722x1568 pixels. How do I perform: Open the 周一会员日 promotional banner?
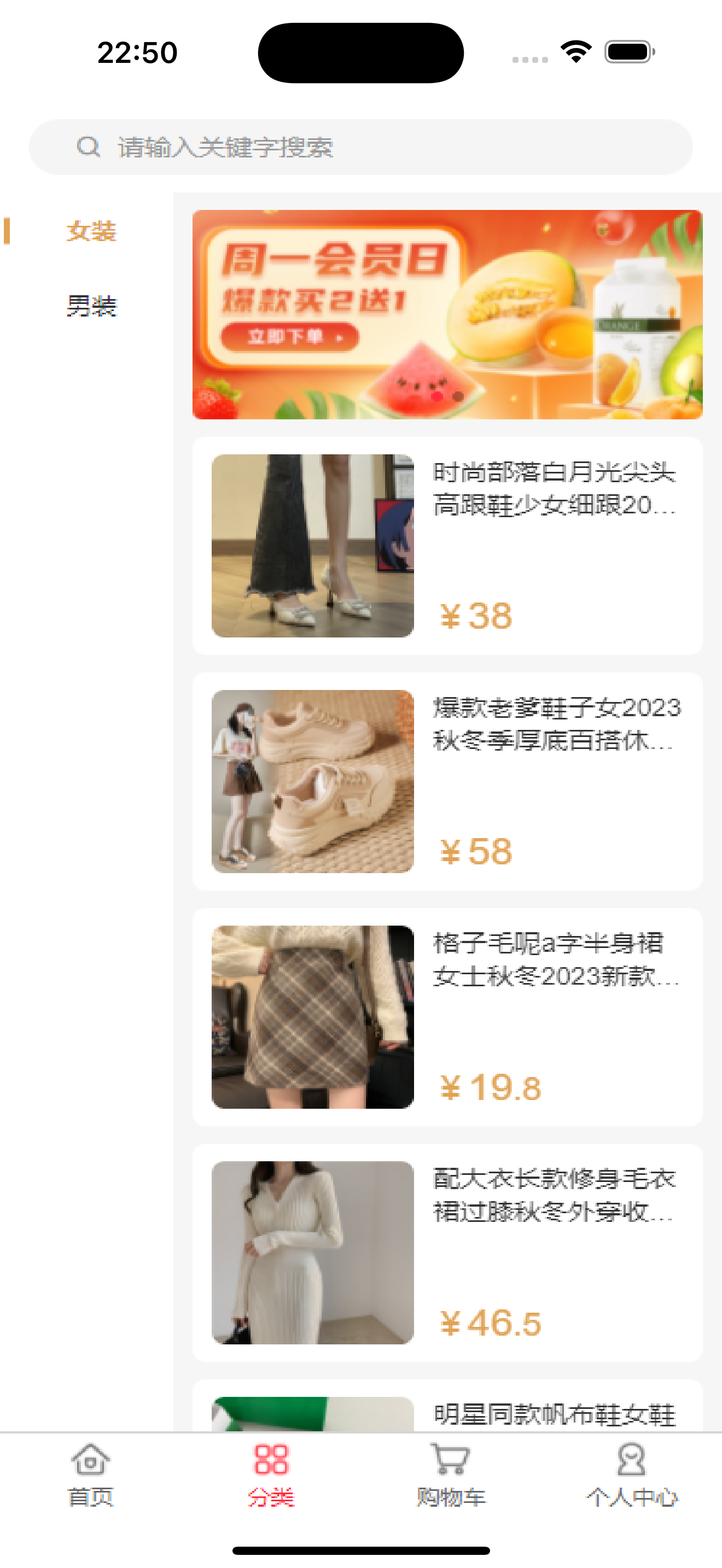pos(447,314)
